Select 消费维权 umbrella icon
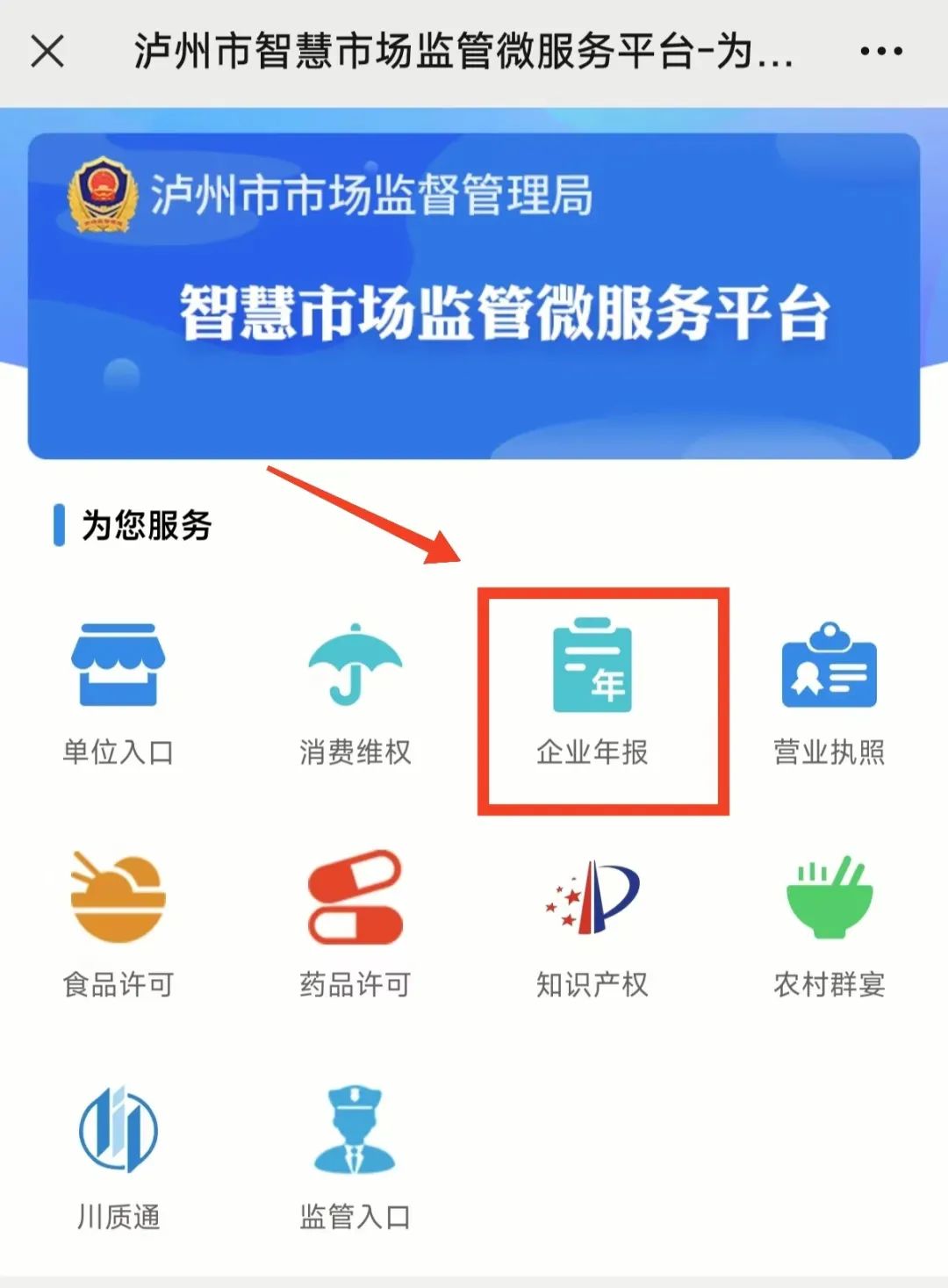 point(355,665)
